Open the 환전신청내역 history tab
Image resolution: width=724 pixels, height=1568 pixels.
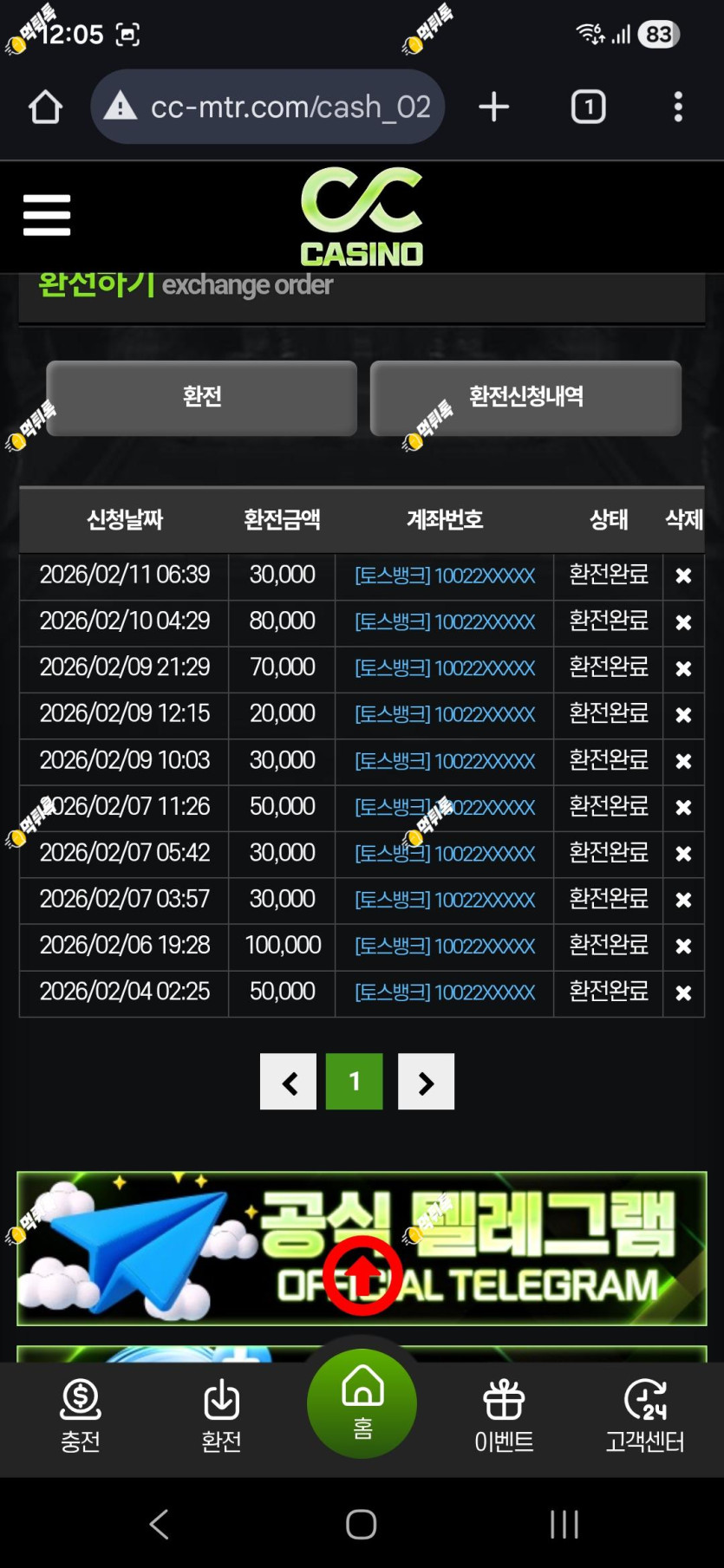tap(525, 398)
